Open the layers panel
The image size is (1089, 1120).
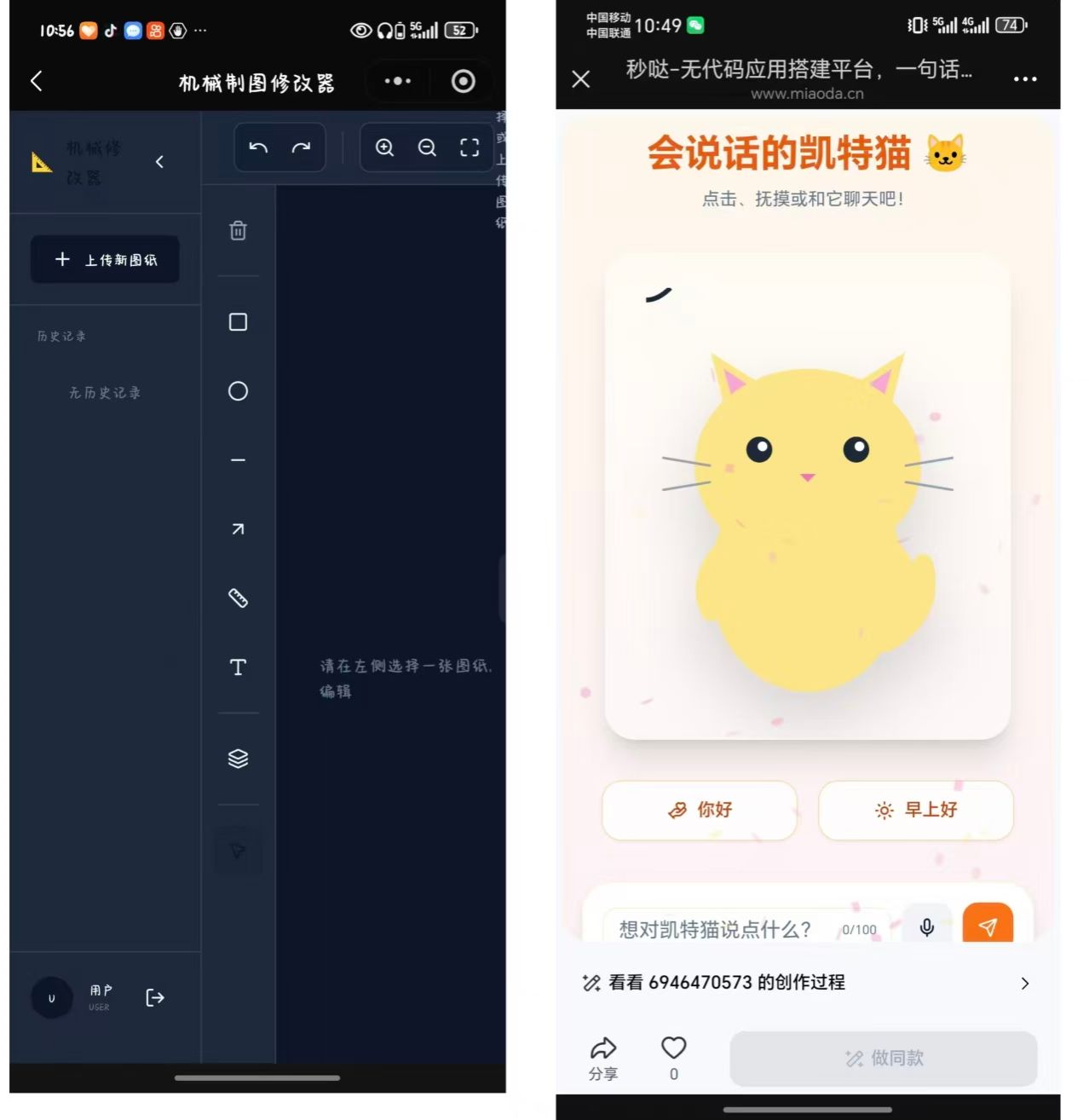(238, 759)
